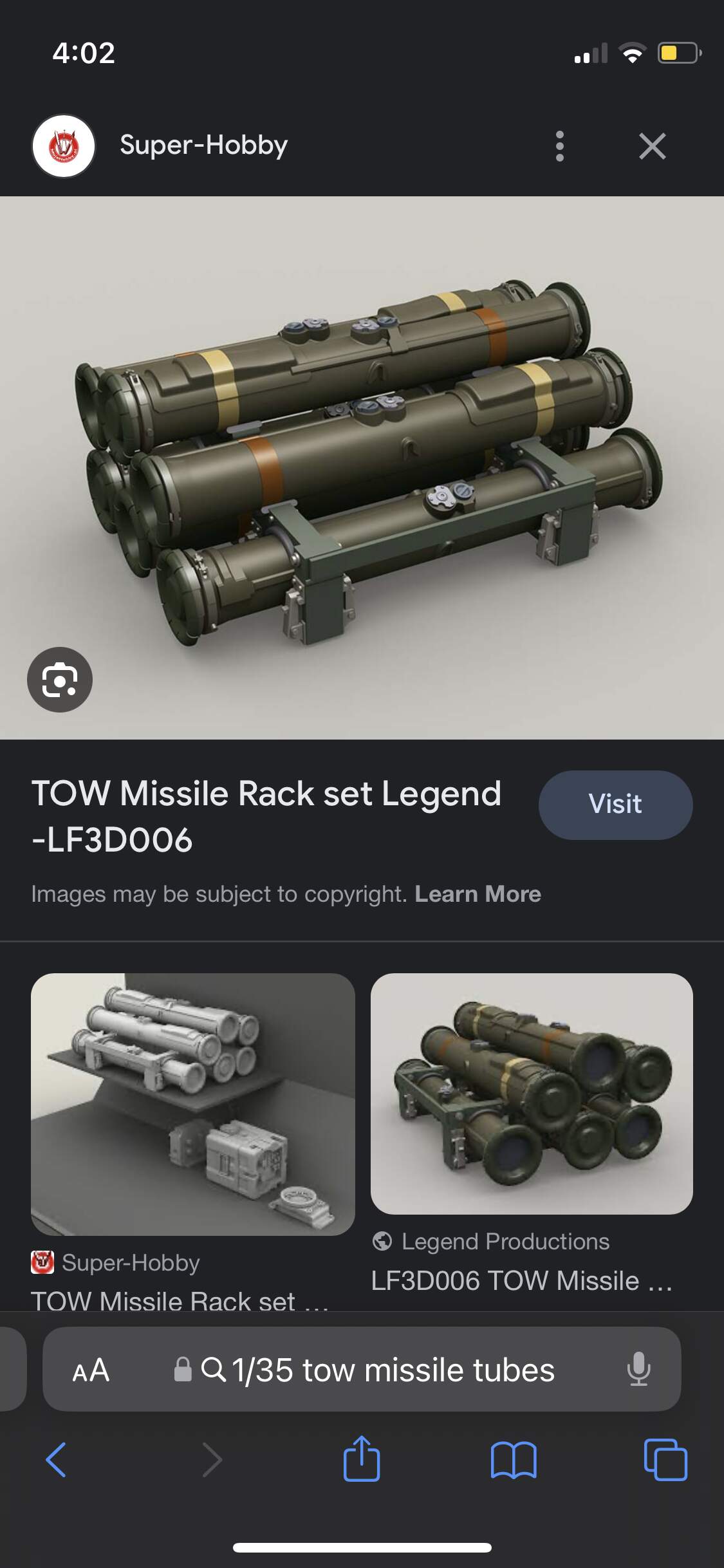
Task: Show all open tabs
Action: 665,1460
